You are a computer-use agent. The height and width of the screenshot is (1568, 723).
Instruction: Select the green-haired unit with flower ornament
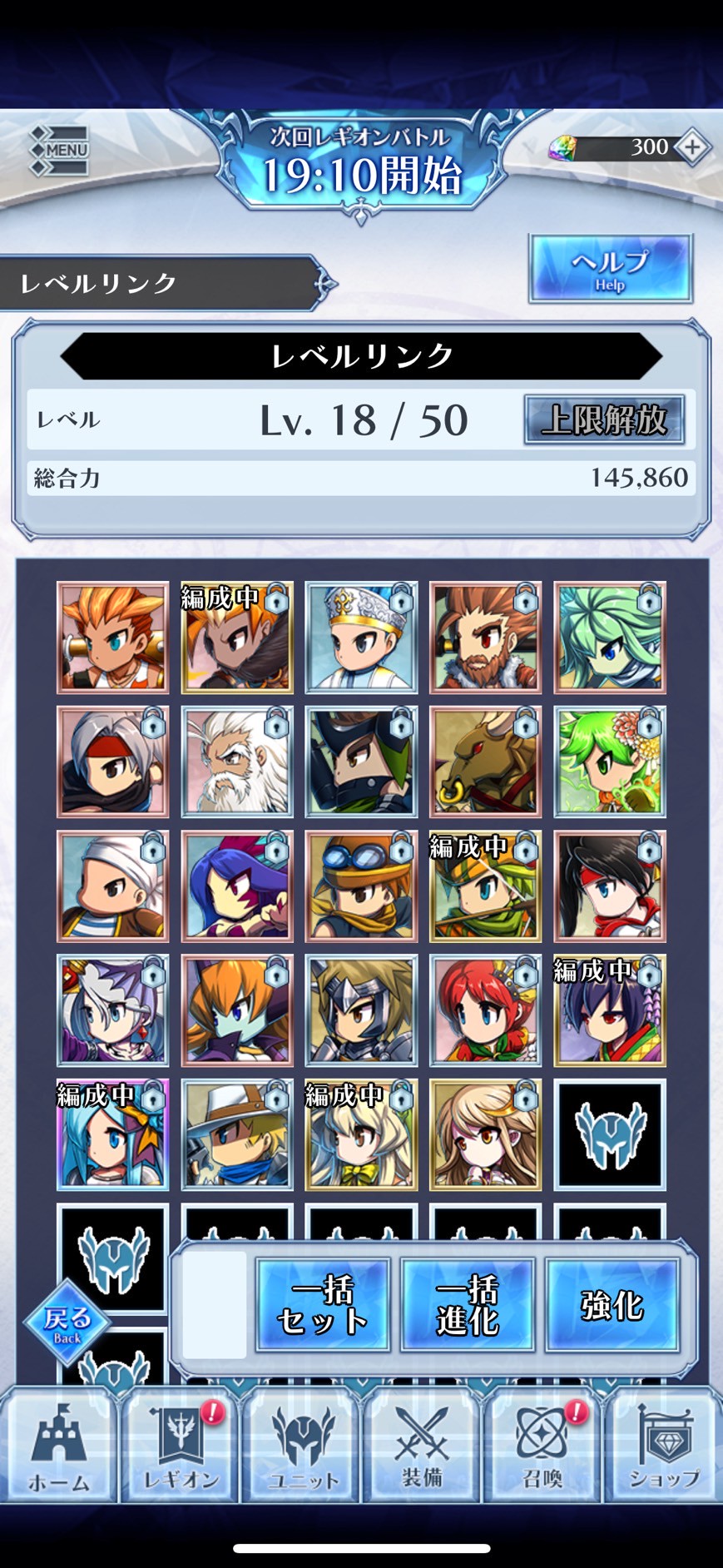coord(610,762)
